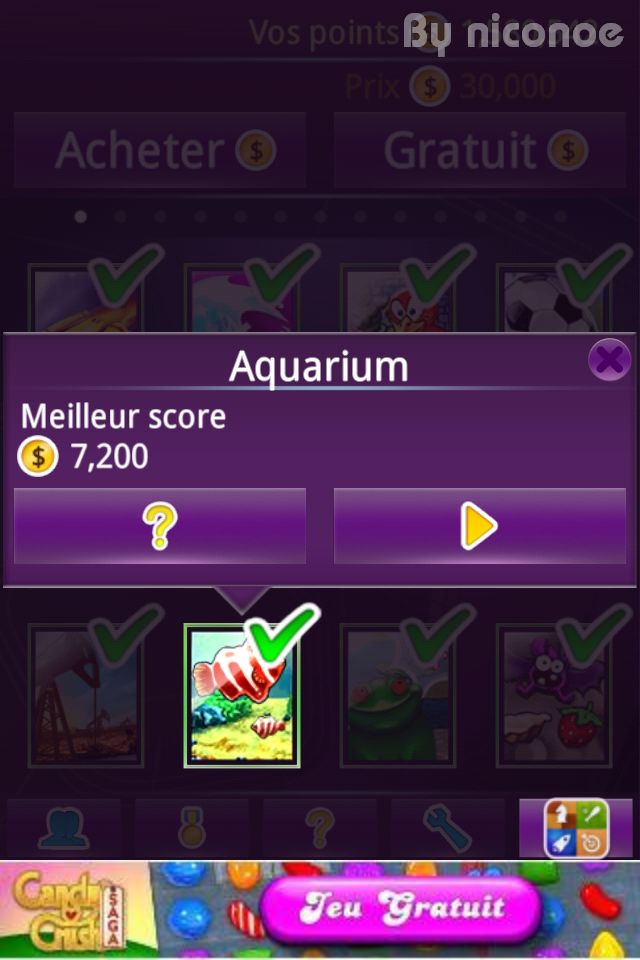Open the more games icon

(x=576, y=828)
